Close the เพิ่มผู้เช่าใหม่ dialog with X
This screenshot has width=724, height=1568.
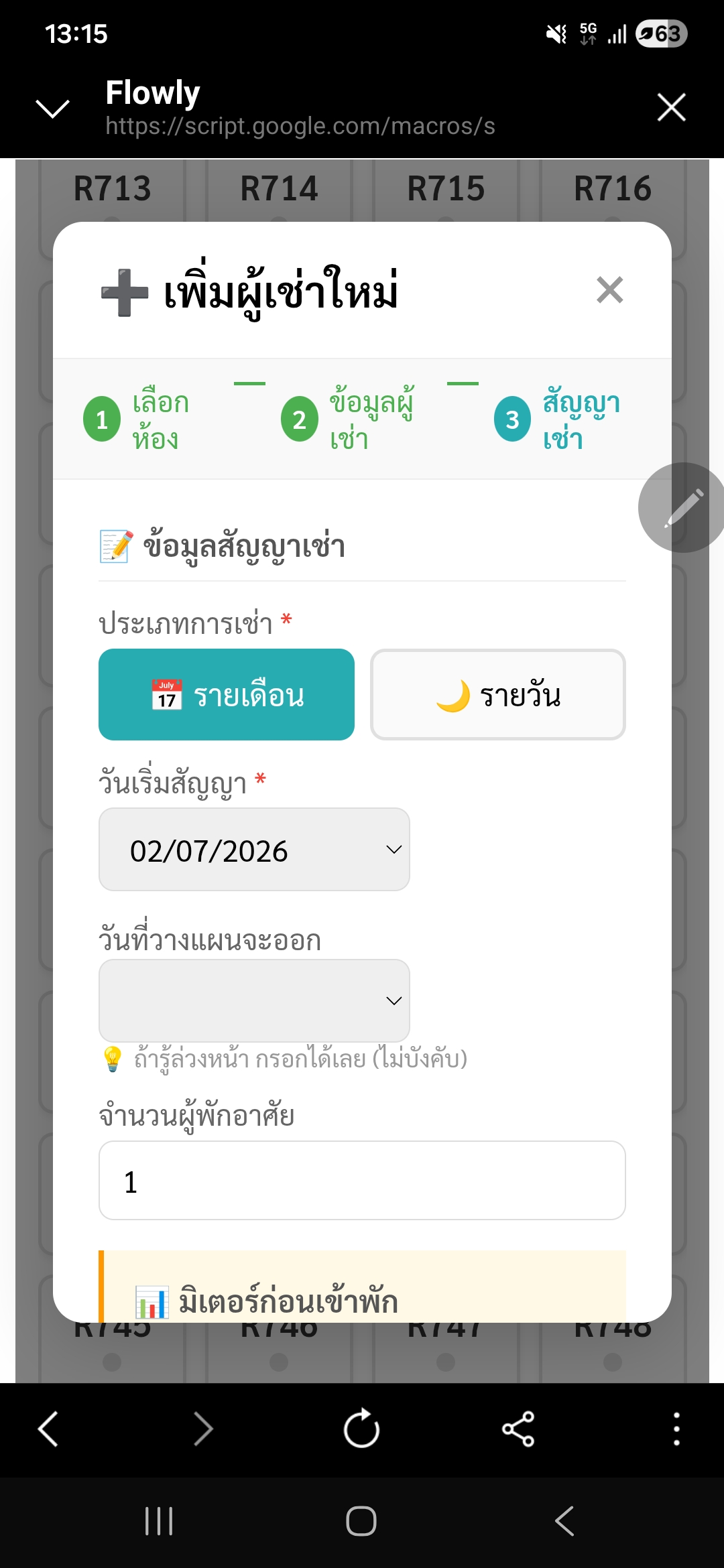click(x=609, y=290)
